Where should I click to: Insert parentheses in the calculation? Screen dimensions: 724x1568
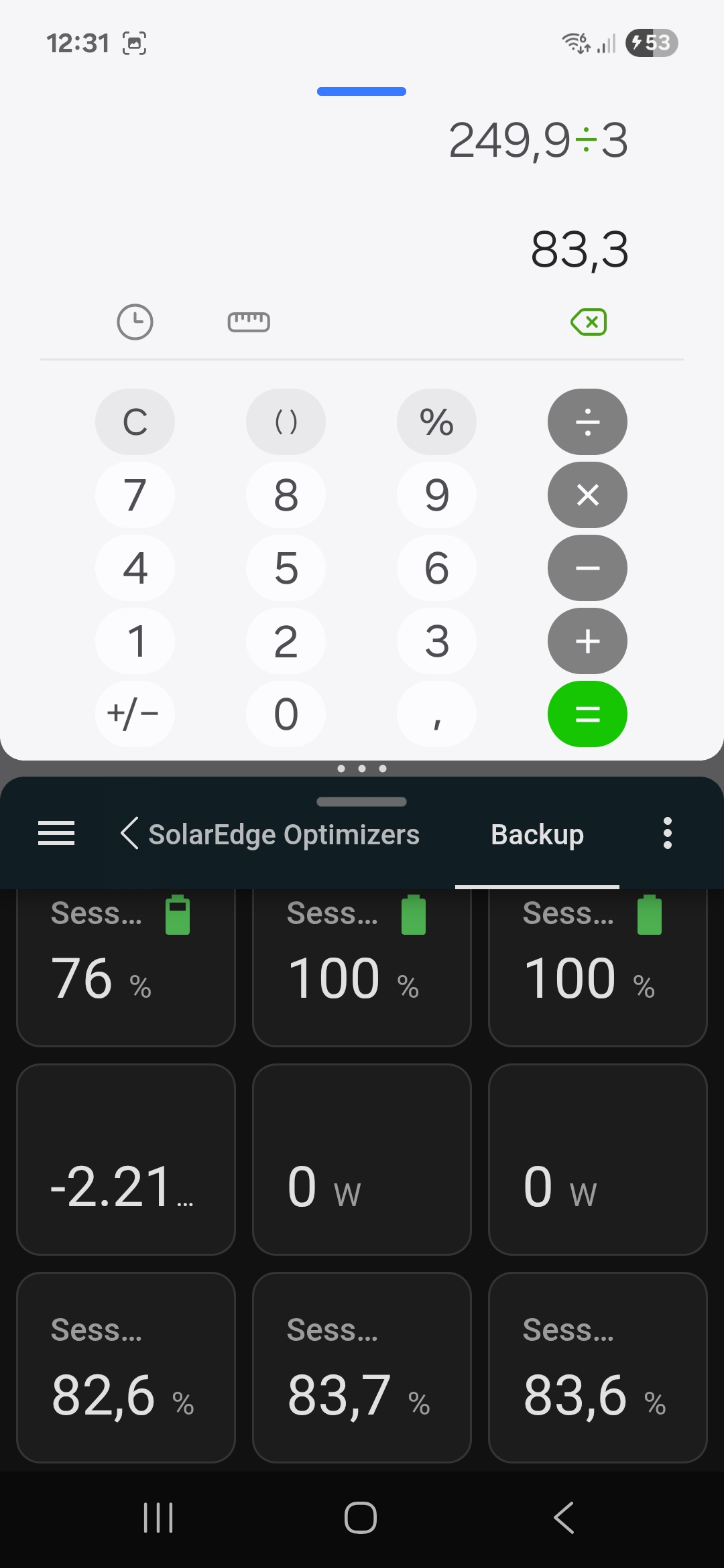[286, 422]
